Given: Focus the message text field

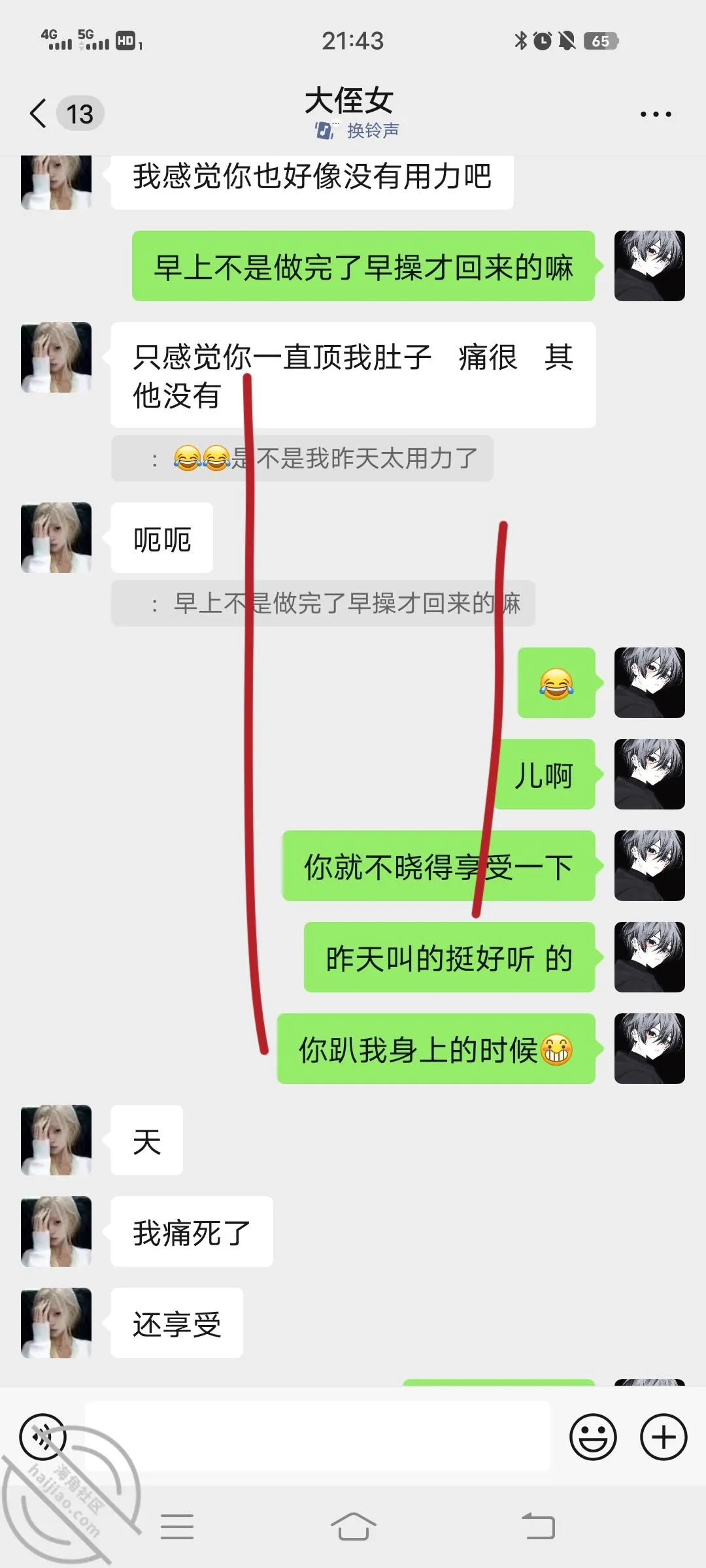Looking at the screenshot, I should (x=318, y=1436).
